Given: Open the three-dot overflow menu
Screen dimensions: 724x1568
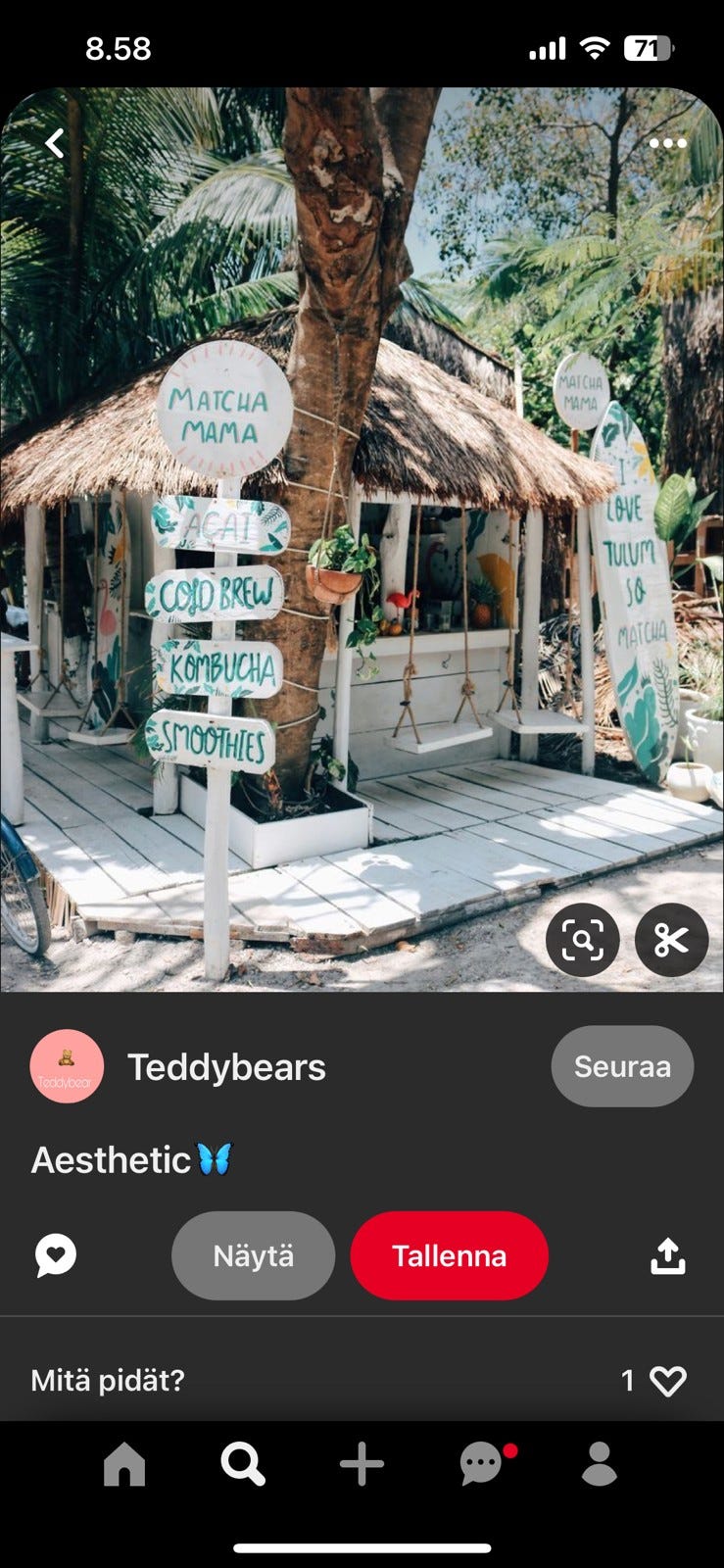Looking at the screenshot, I should [668, 143].
